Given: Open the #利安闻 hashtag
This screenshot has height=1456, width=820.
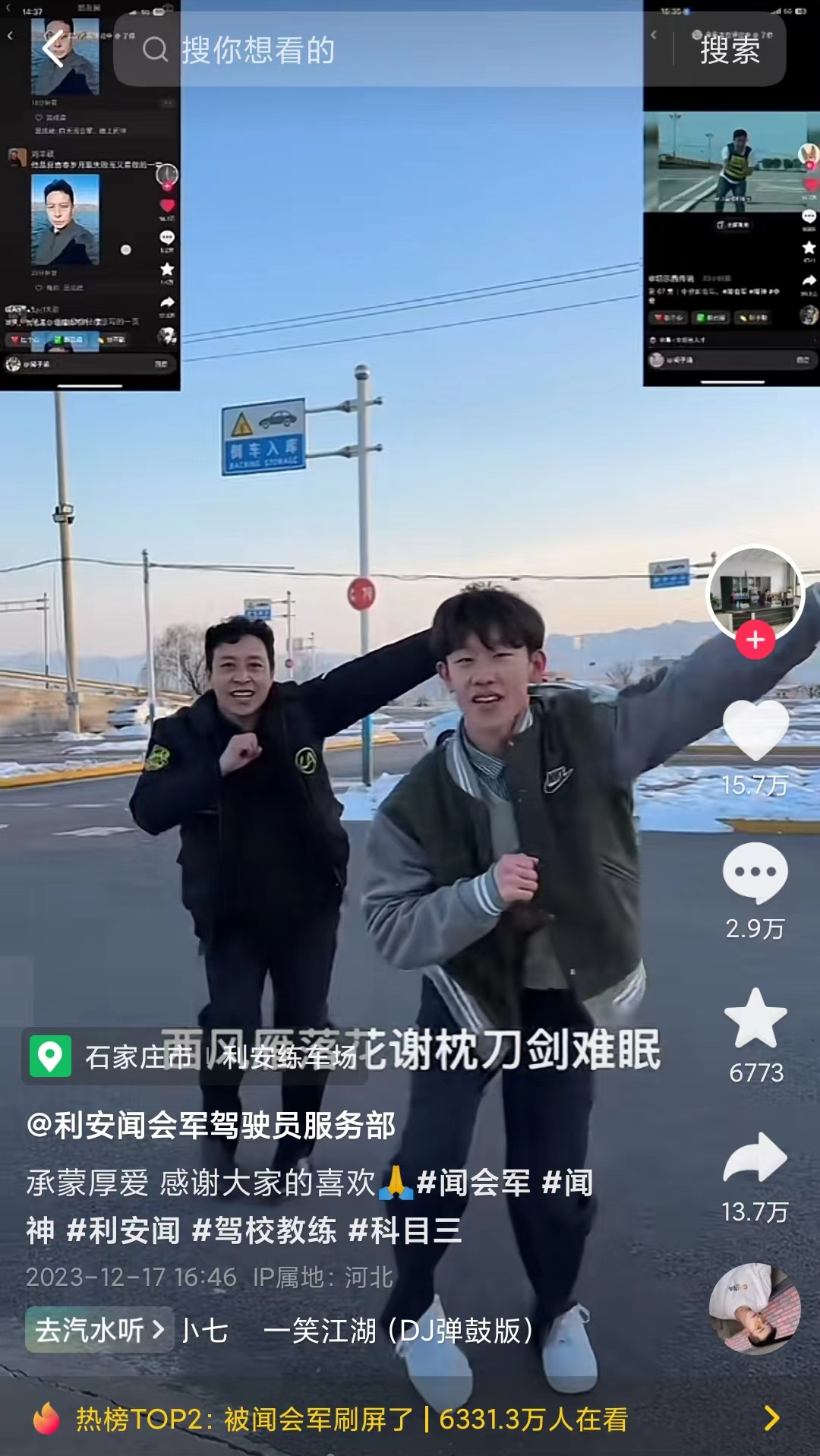Looking at the screenshot, I should click(124, 1230).
